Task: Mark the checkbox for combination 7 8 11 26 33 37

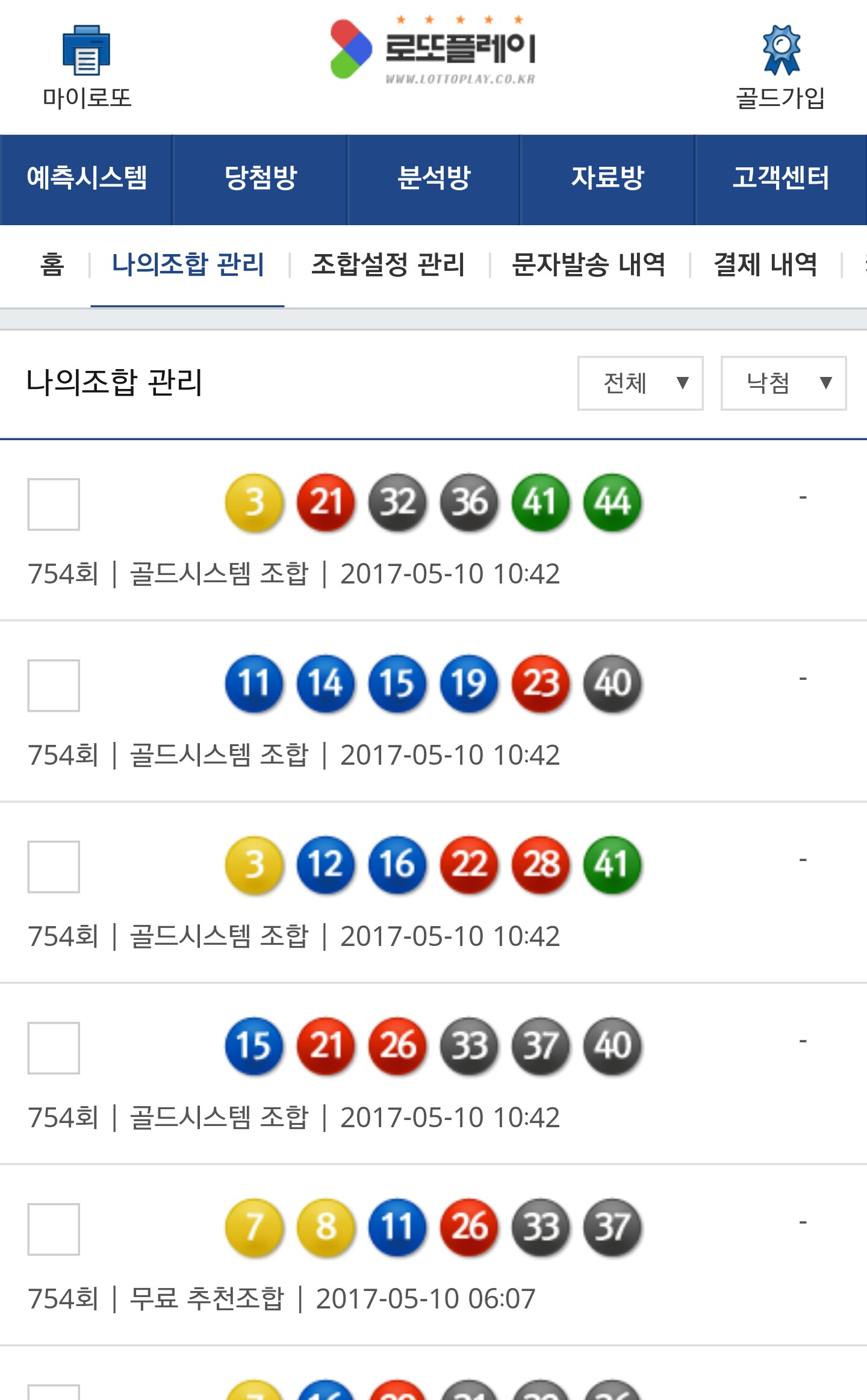Action: pyautogui.click(x=54, y=1229)
